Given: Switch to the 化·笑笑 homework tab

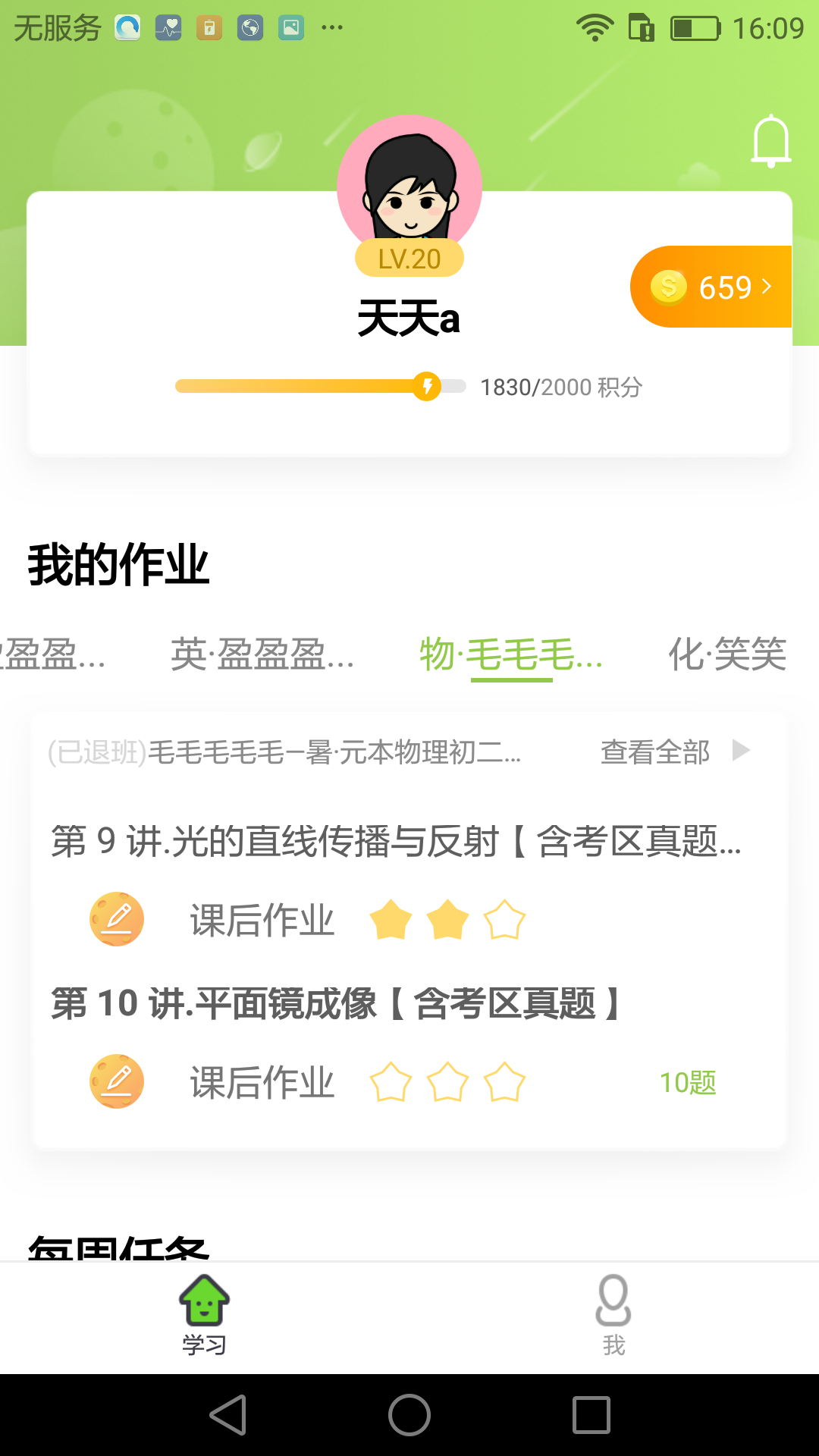Looking at the screenshot, I should tap(726, 654).
